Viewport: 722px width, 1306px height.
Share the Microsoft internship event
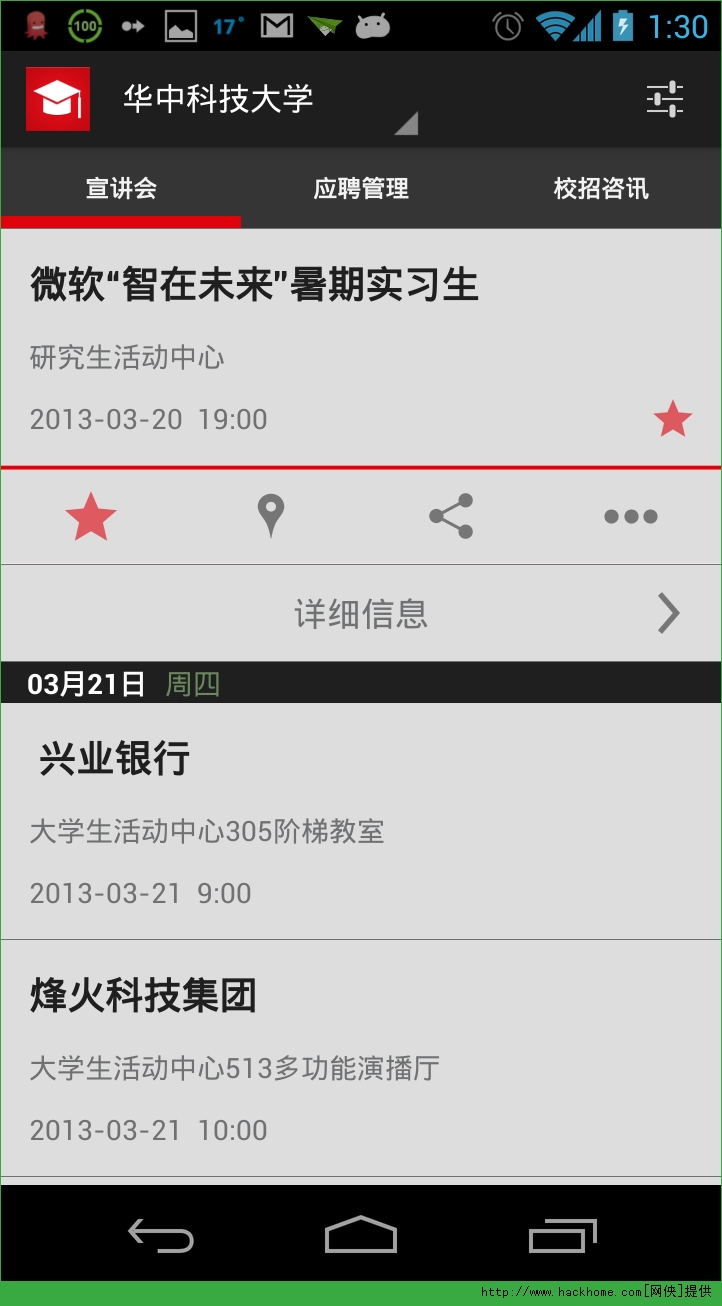click(x=451, y=517)
